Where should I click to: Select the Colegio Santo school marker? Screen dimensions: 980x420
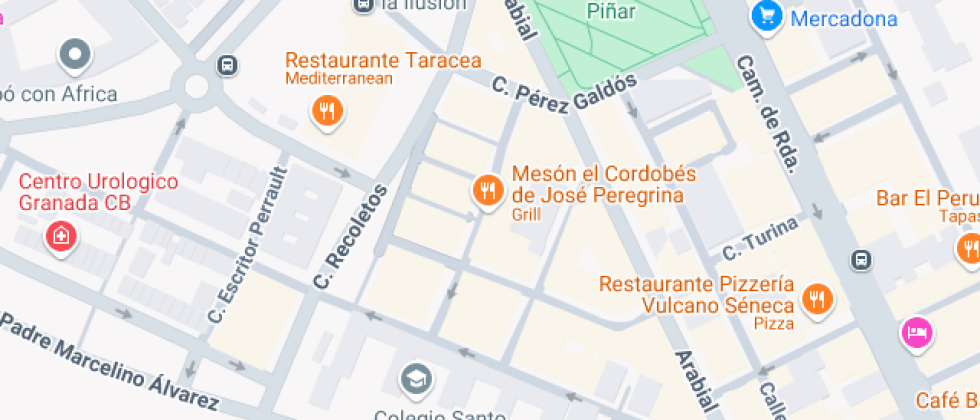413,379
